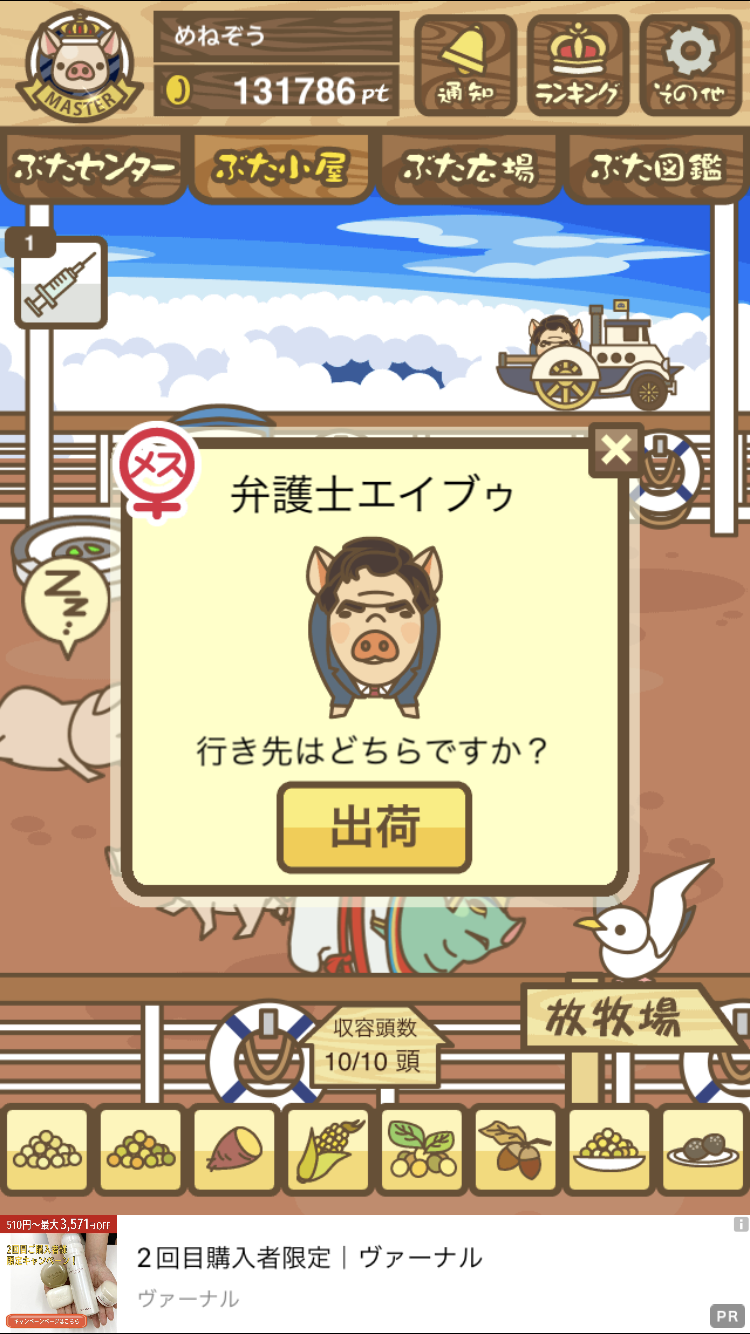750x1334 pixels.
Task: Close the 弁護士エイブゥ dialog
Action: point(616,451)
